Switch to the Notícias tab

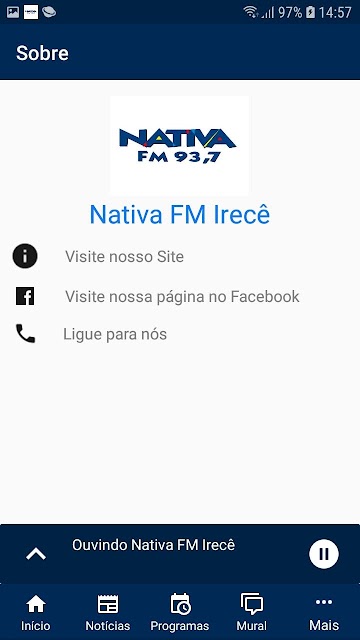[x=108, y=612]
